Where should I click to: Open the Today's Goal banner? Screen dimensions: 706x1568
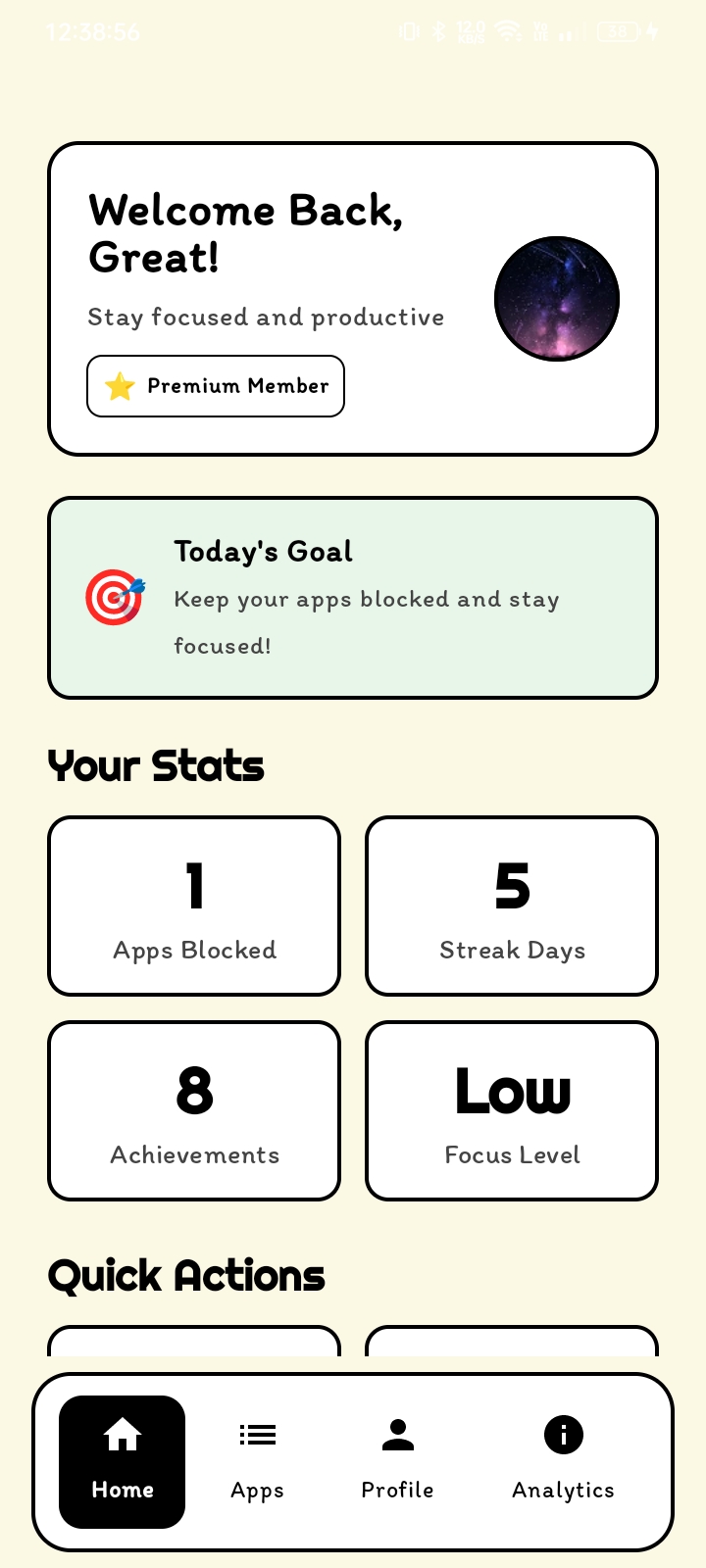coord(353,597)
